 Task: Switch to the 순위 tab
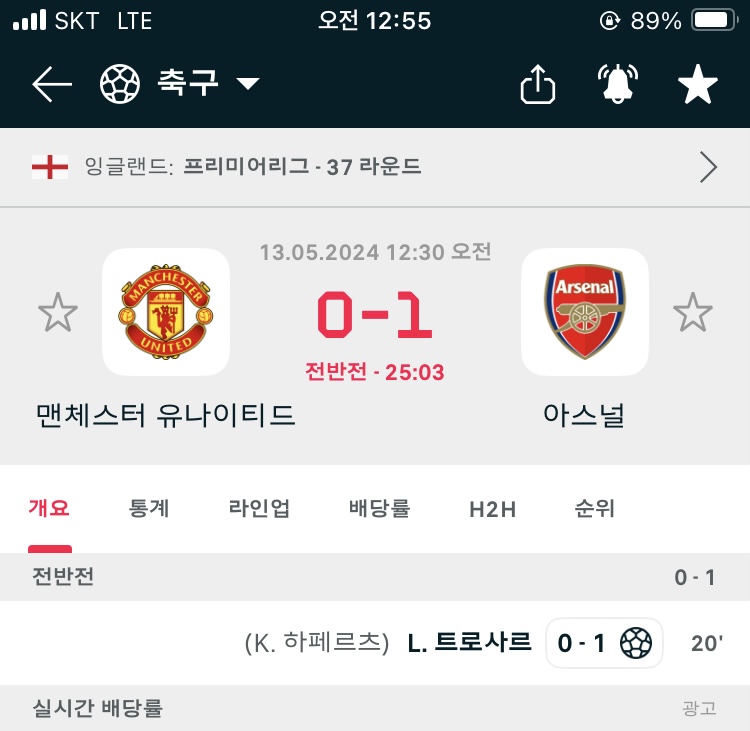click(594, 508)
